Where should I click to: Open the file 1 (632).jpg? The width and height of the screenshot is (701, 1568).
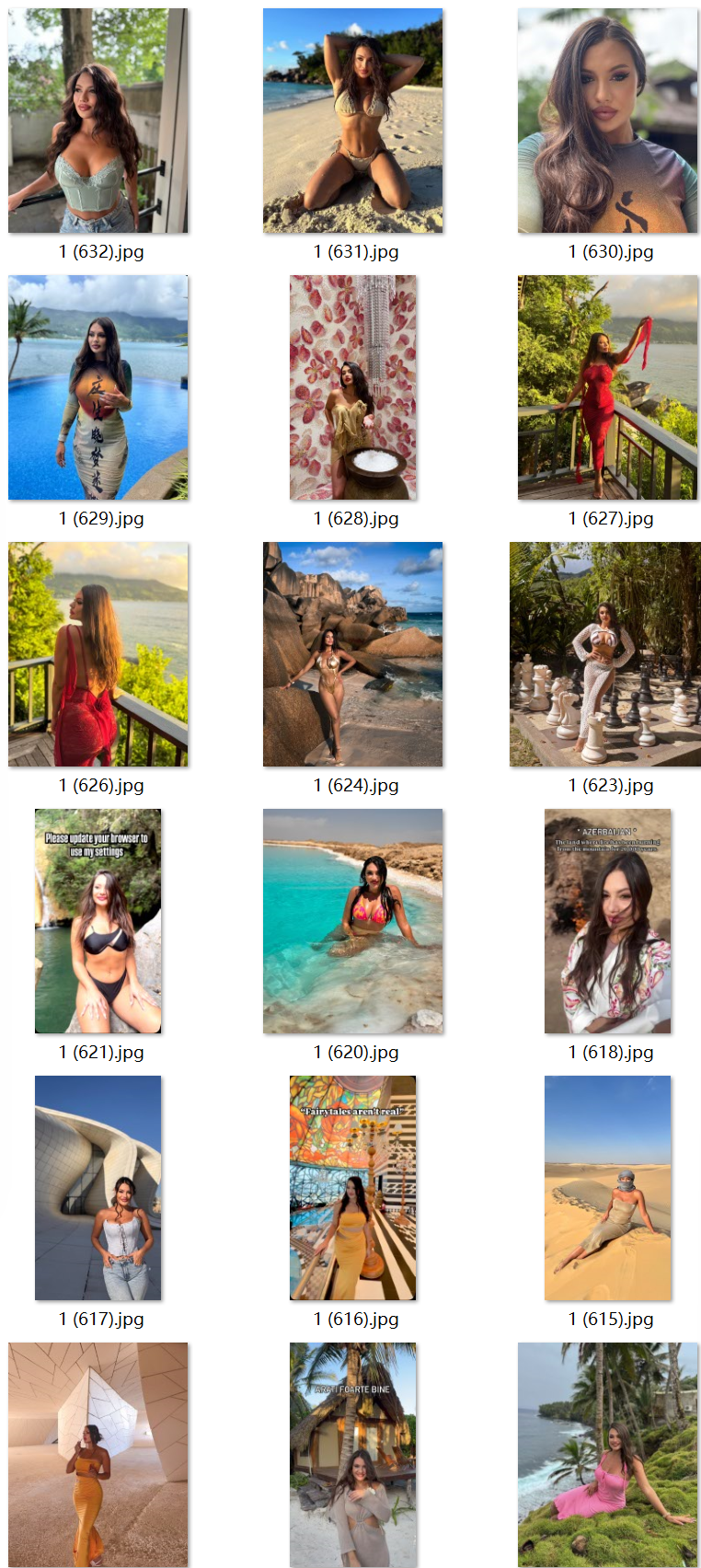pos(98,121)
